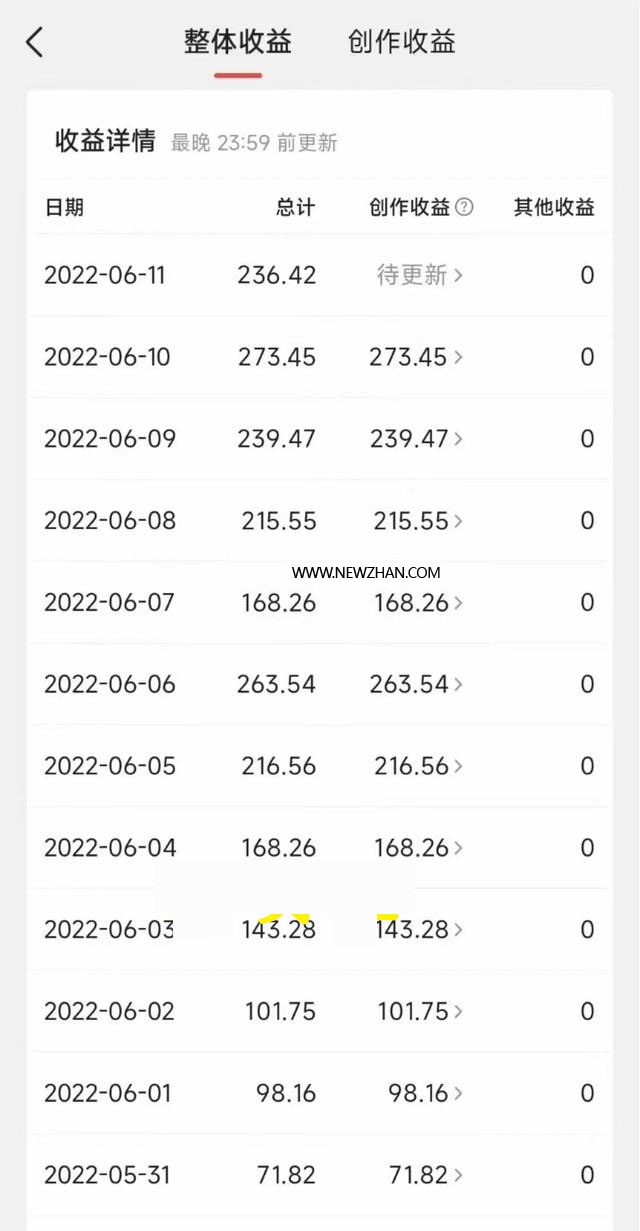The image size is (640, 1231).
Task: Switch to the 创作收益 tab
Action: coord(402,42)
